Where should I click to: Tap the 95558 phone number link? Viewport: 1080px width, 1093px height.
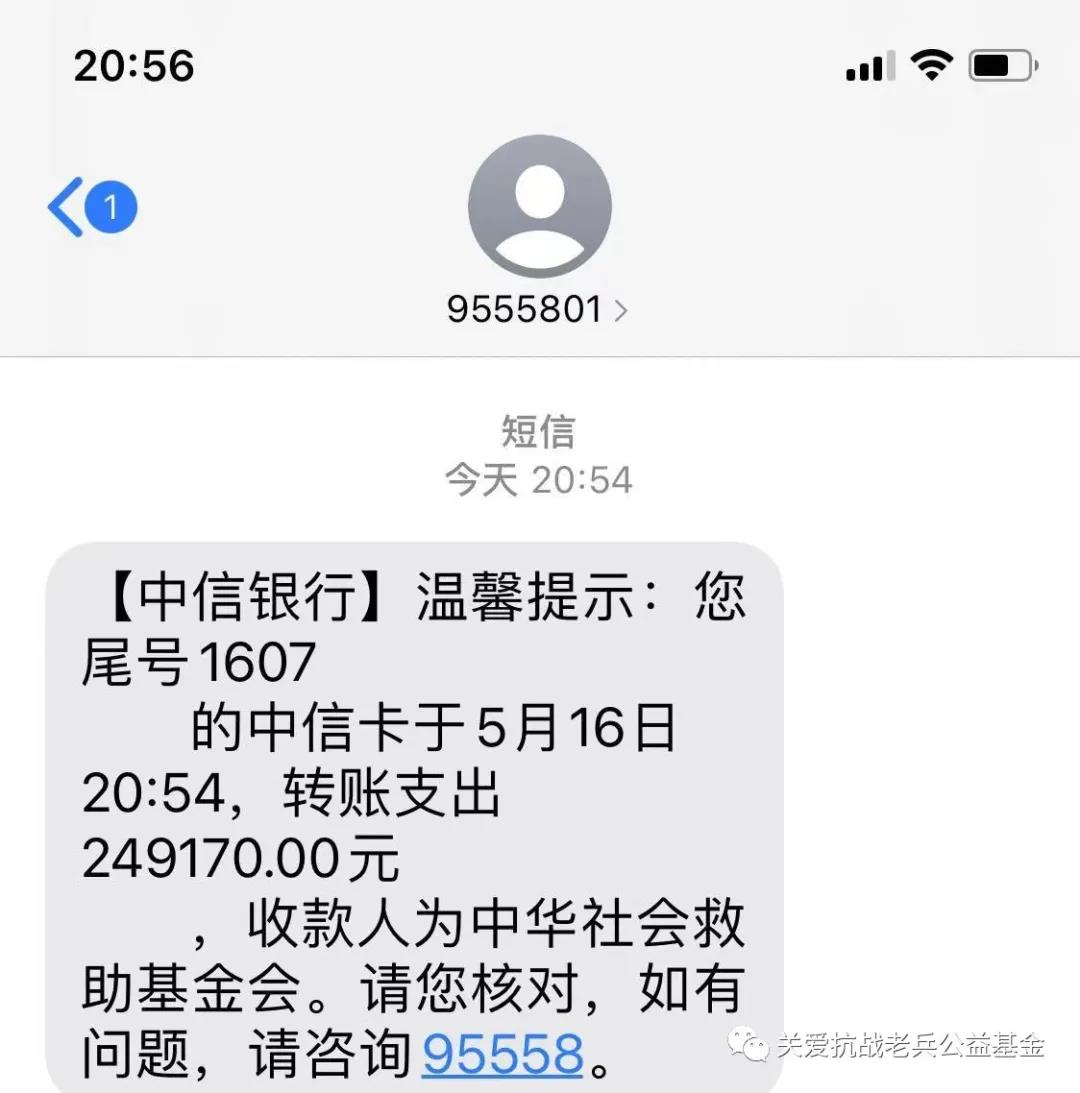coord(502,1054)
